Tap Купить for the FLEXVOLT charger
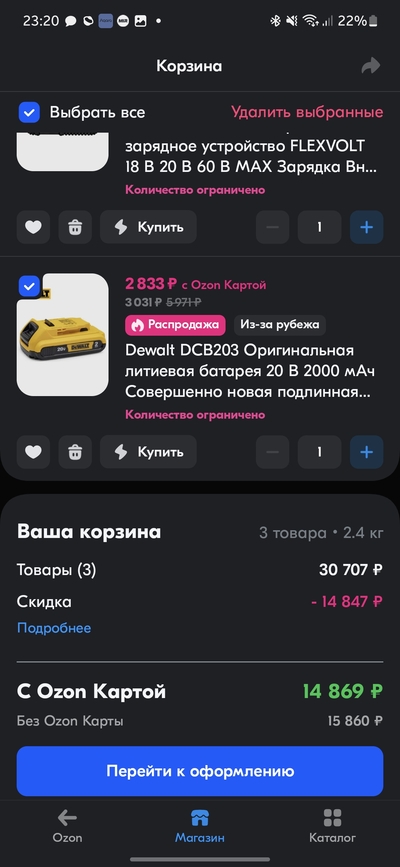The height and width of the screenshot is (867, 400). [148, 227]
